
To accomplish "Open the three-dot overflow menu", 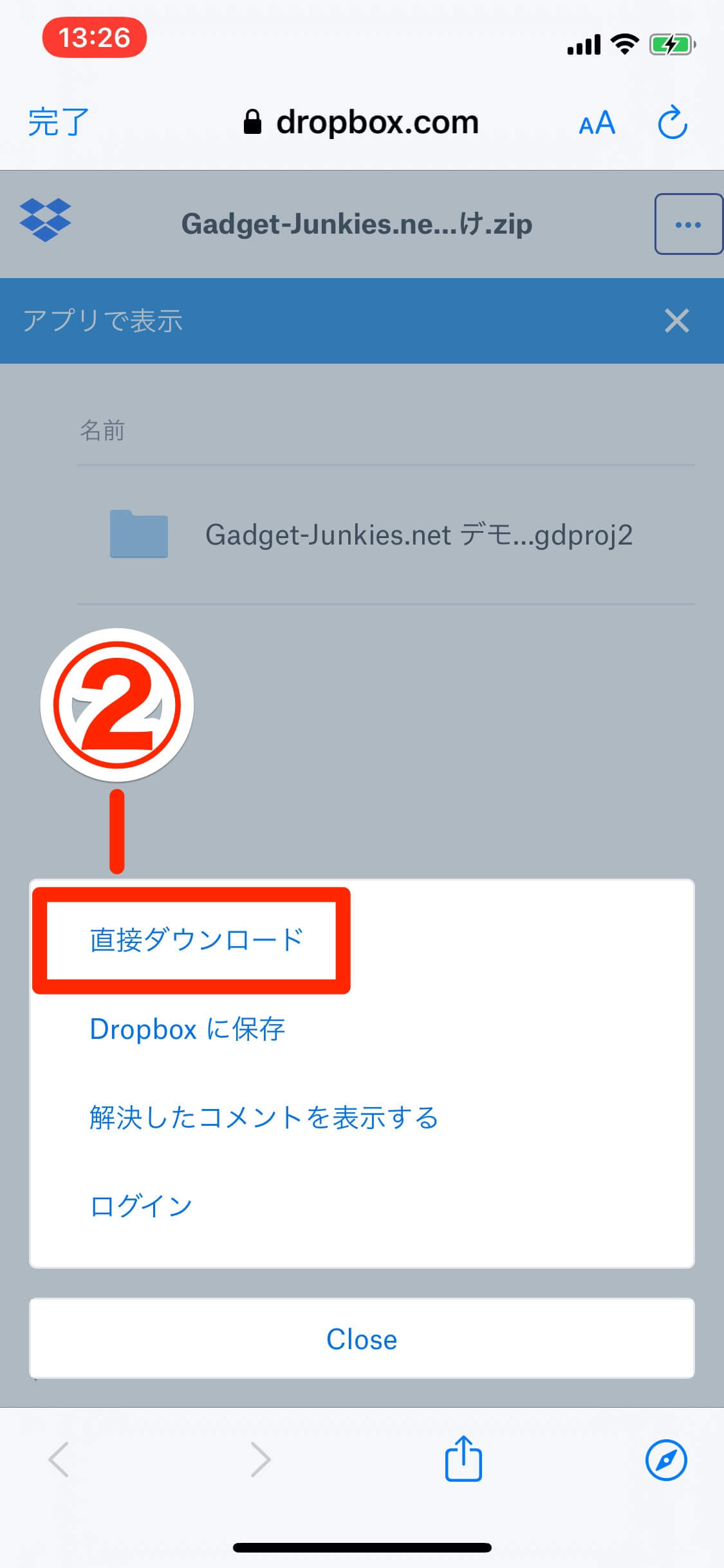I will 689,224.
